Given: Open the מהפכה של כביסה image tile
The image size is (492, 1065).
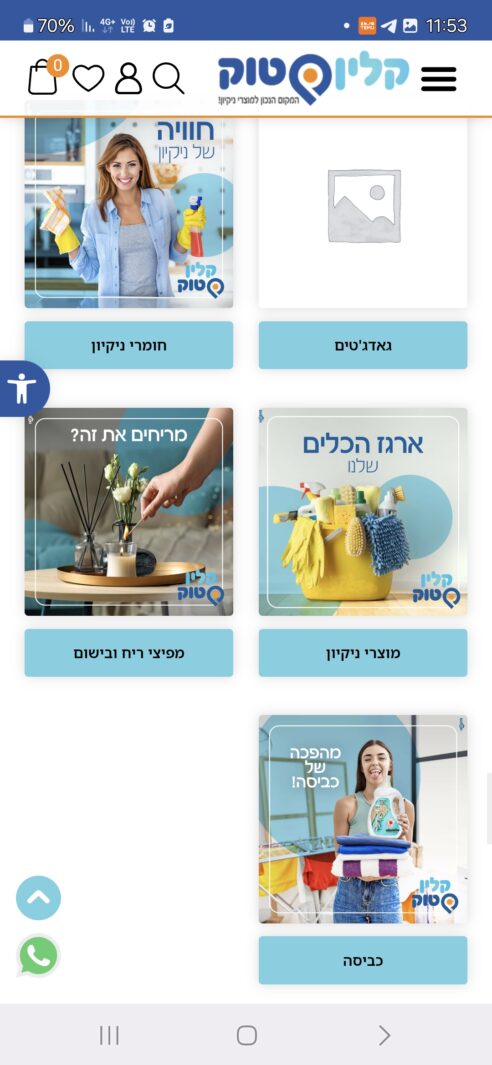Looking at the screenshot, I should pyautogui.click(x=363, y=819).
